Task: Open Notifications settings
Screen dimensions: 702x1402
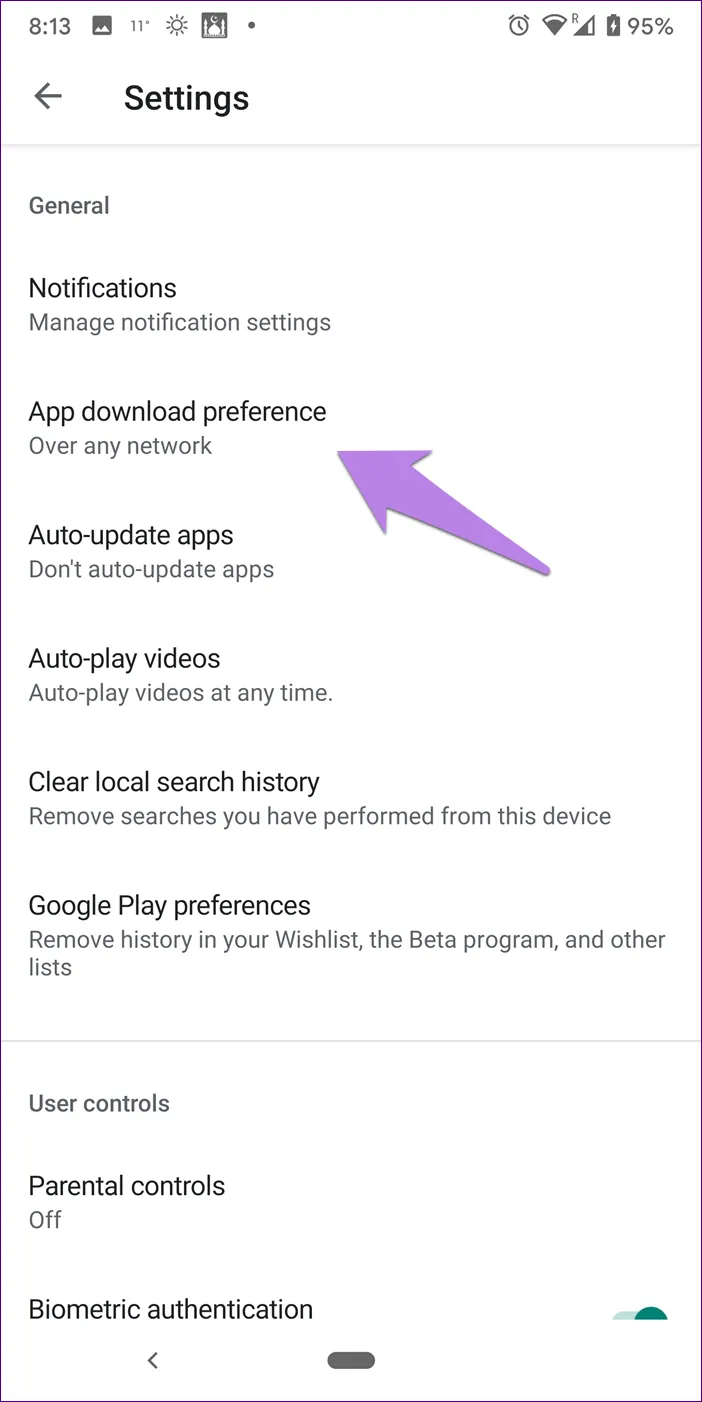Action: [180, 304]
